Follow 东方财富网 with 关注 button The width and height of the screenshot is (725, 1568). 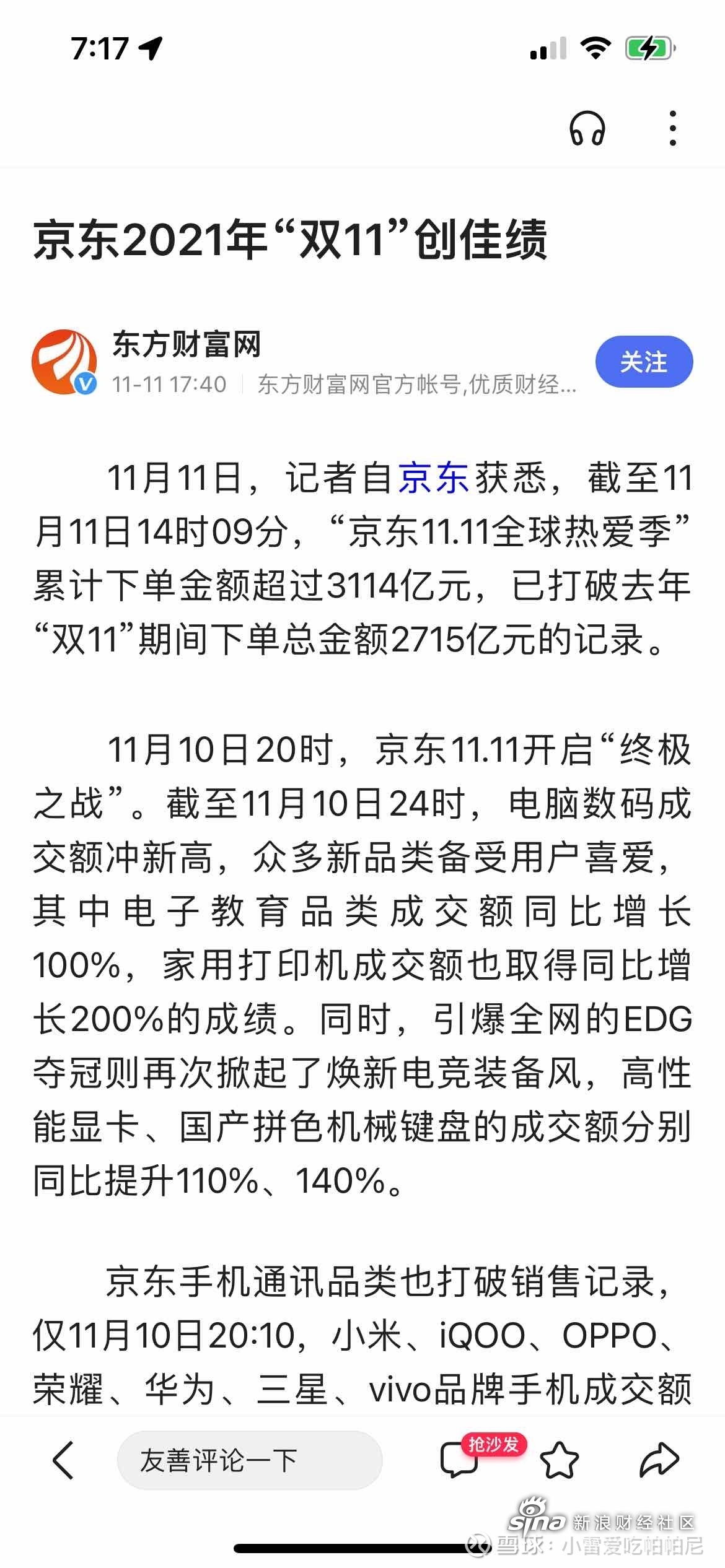[x=644, y=362]
